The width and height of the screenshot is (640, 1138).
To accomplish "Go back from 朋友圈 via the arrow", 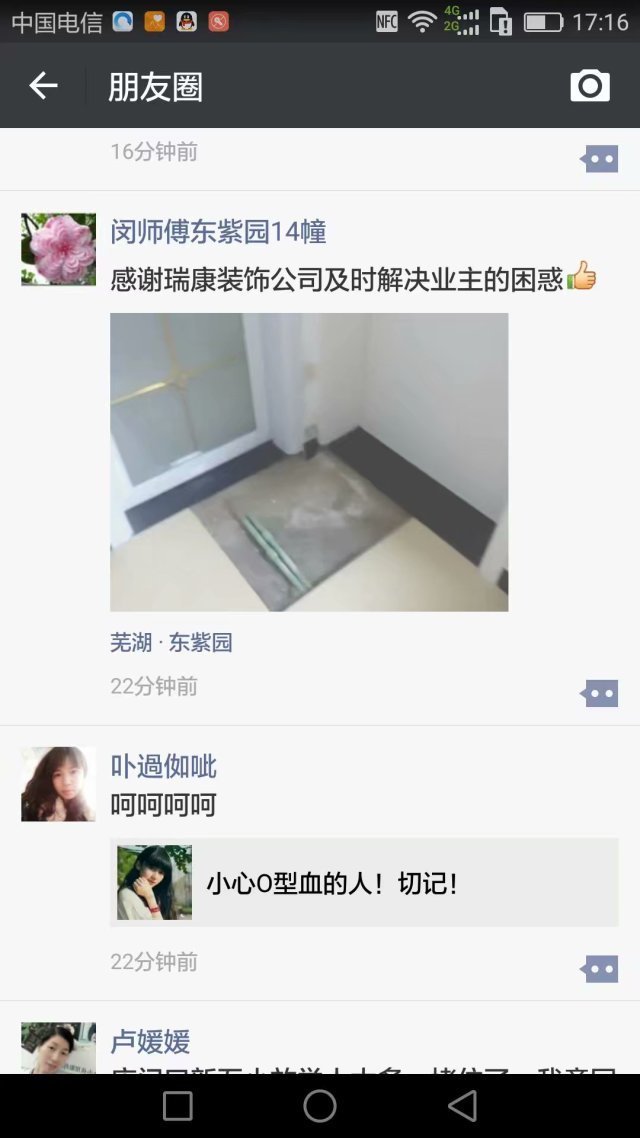I will click(x=43, y=86).
